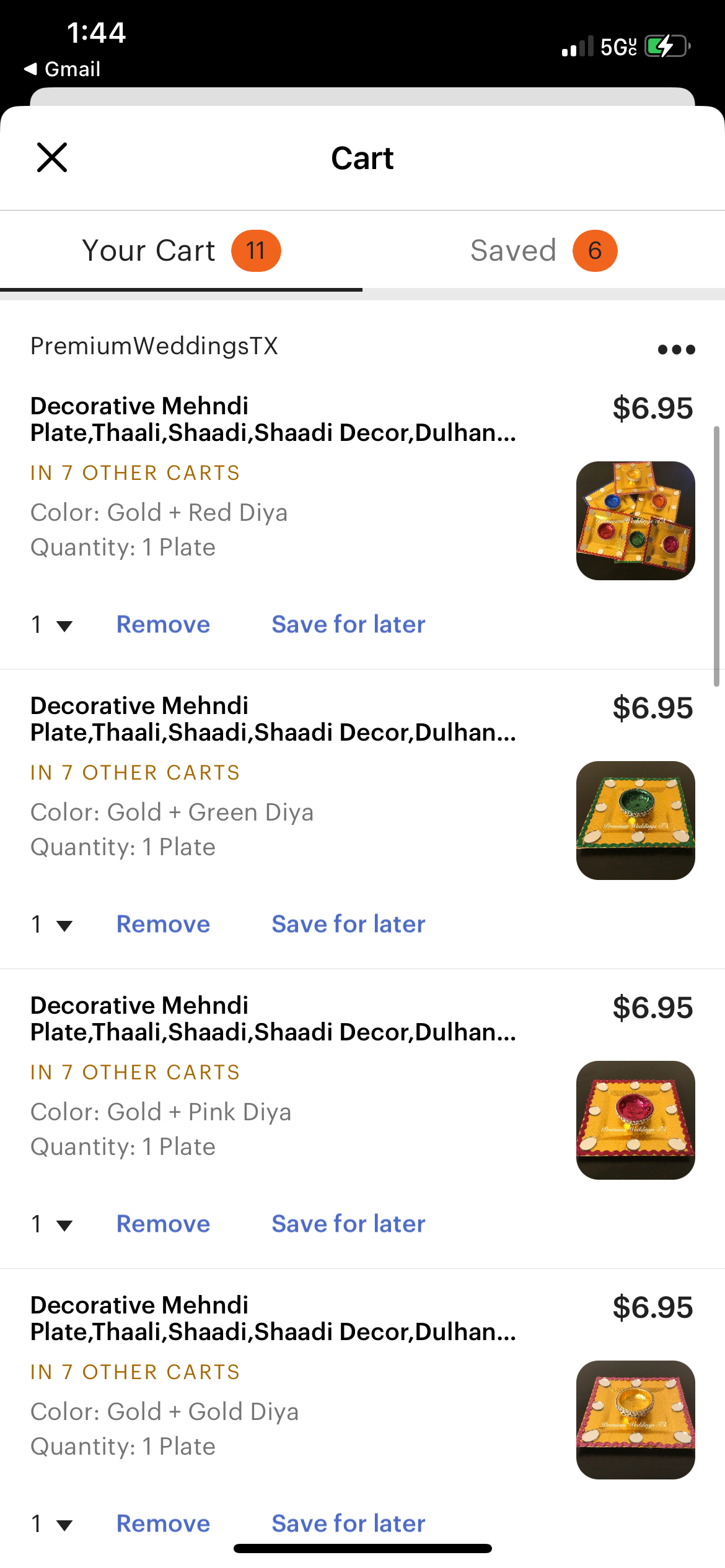Close the Cart screen
The height and width of the screenshot is (1568, 725).
point(52,157)
